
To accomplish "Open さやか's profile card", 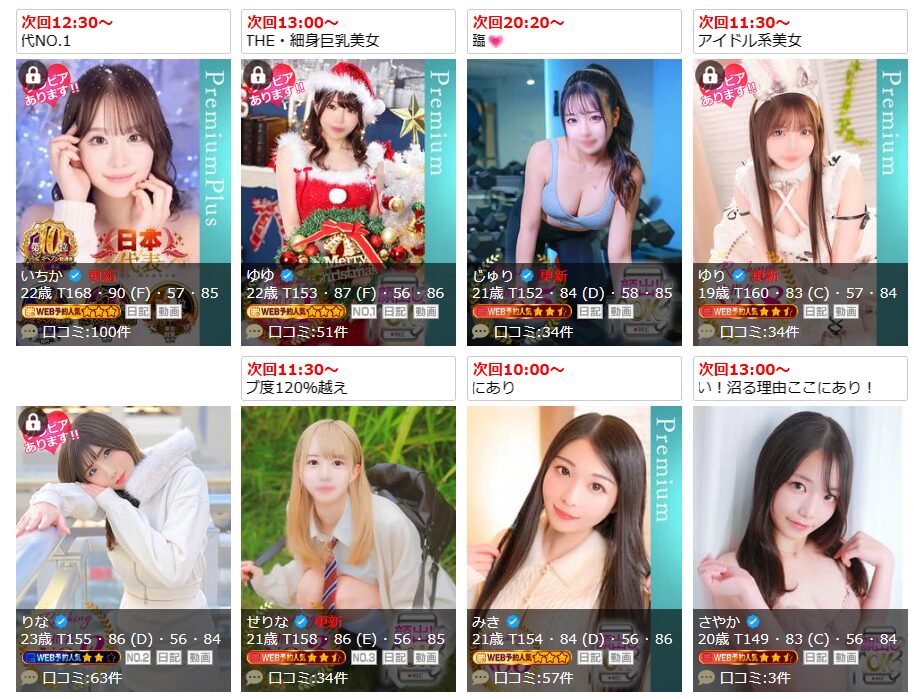I will pyautogui.click(x=800, y=505).
